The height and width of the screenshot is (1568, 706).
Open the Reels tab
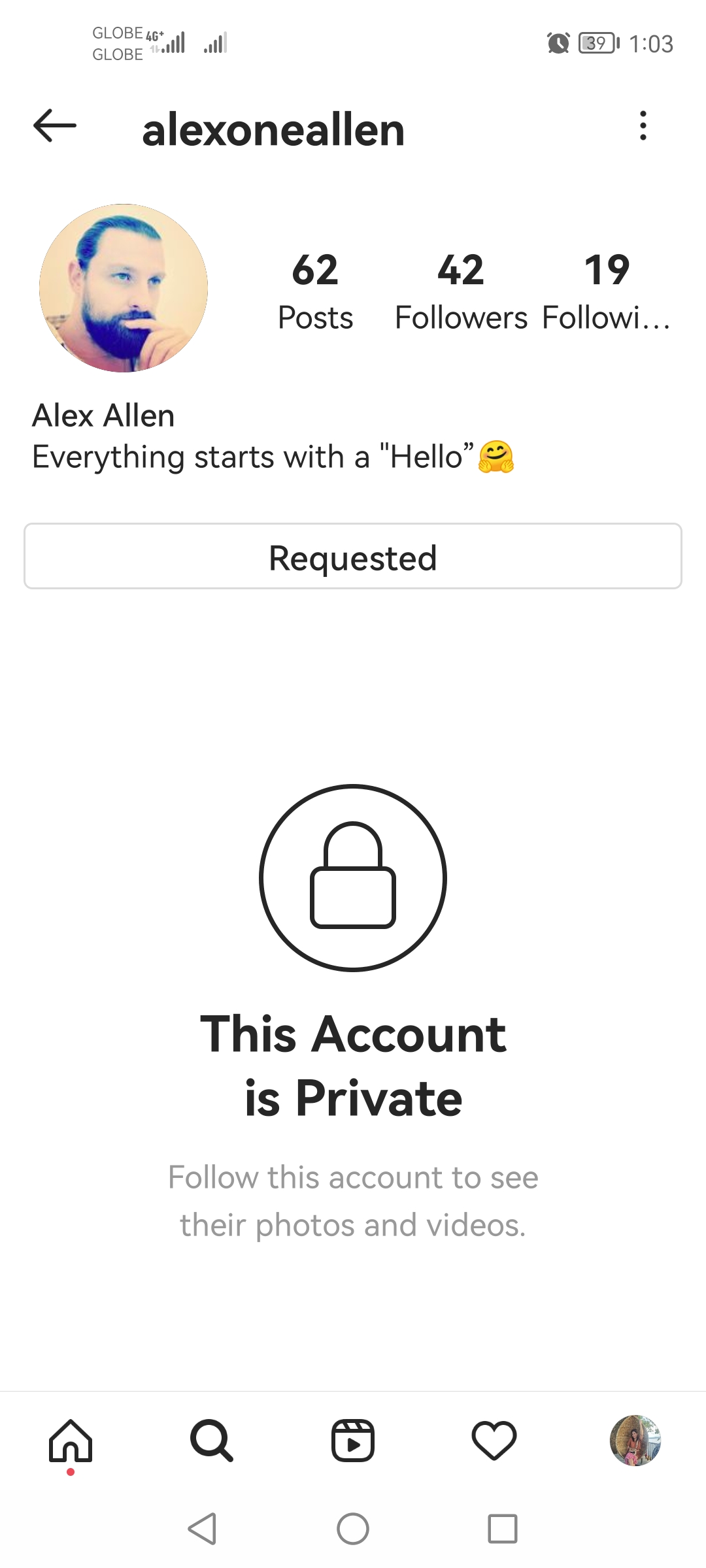[x=353, y=1441]
